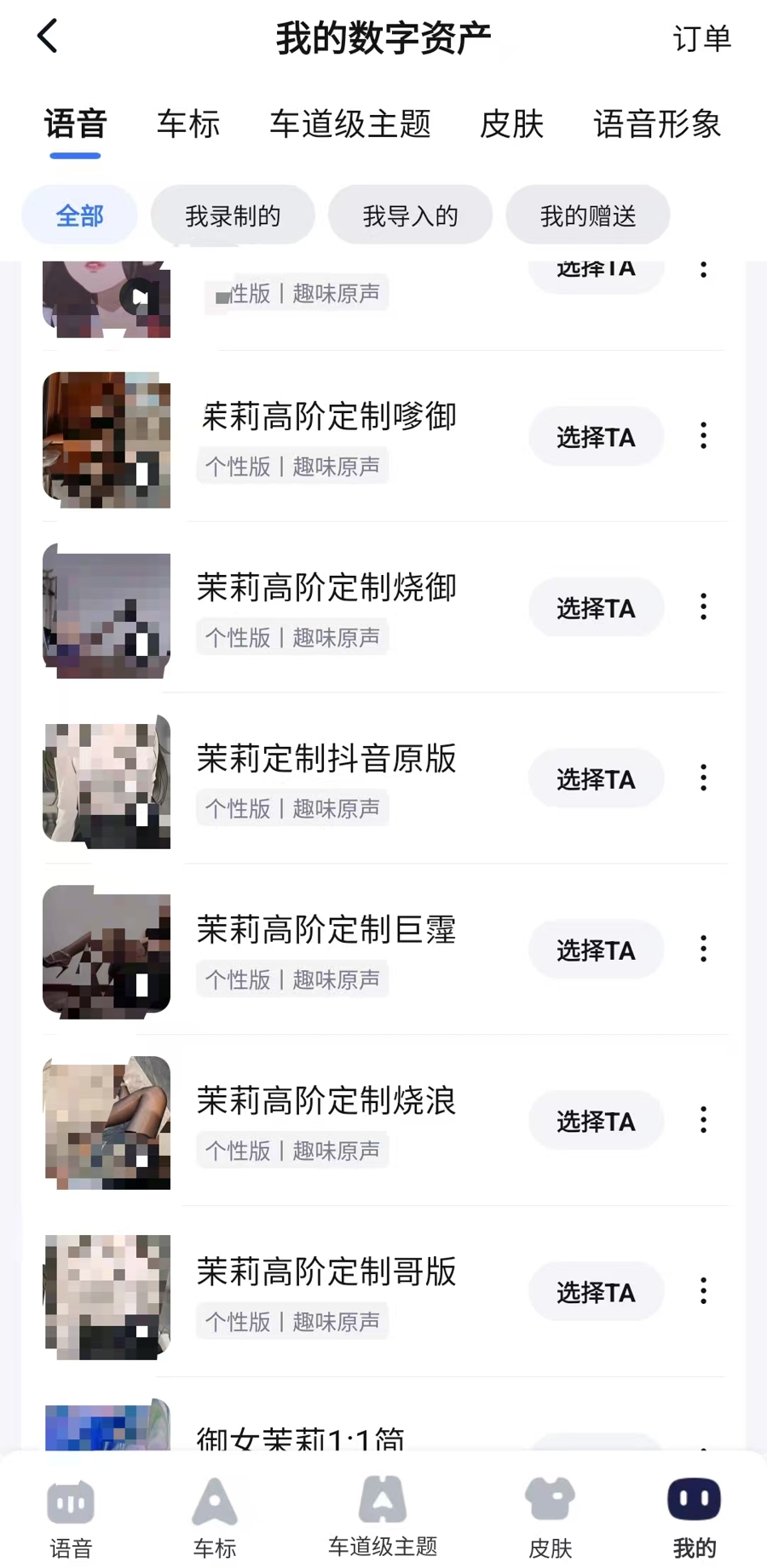
Task: Tap 选择TA for 茉莉高阶定制嗲御
Action: coord(596,437)
